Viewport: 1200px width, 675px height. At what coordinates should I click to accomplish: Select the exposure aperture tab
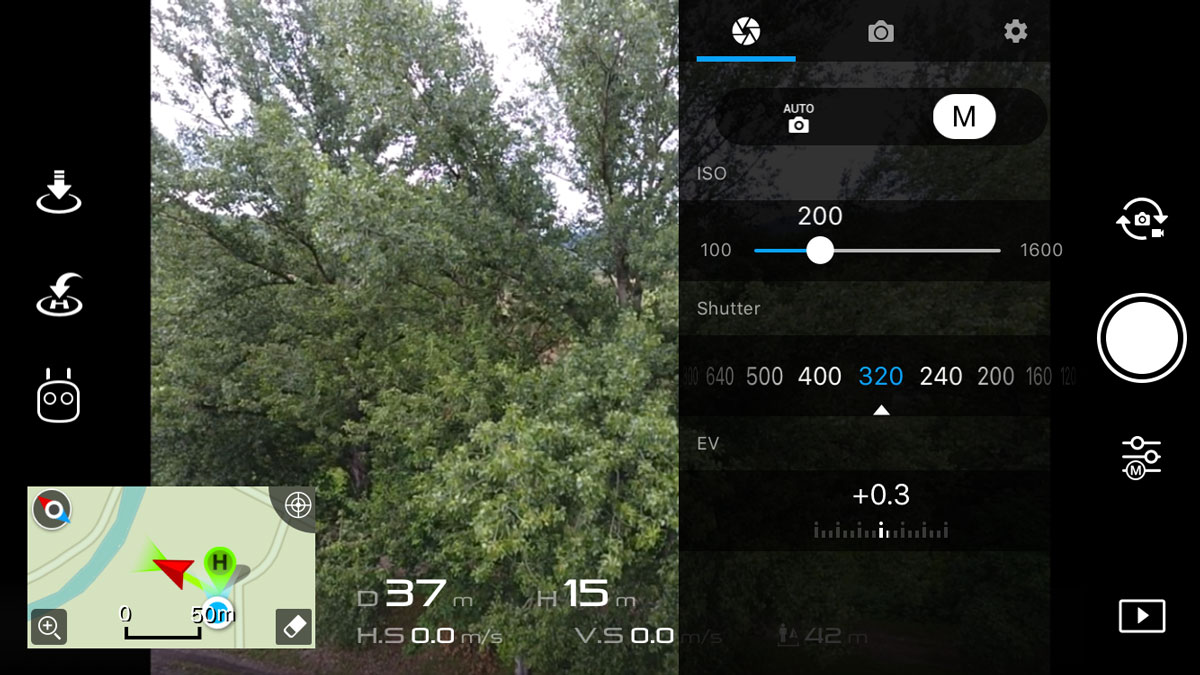pyautogui.click(x=746, y=32)
